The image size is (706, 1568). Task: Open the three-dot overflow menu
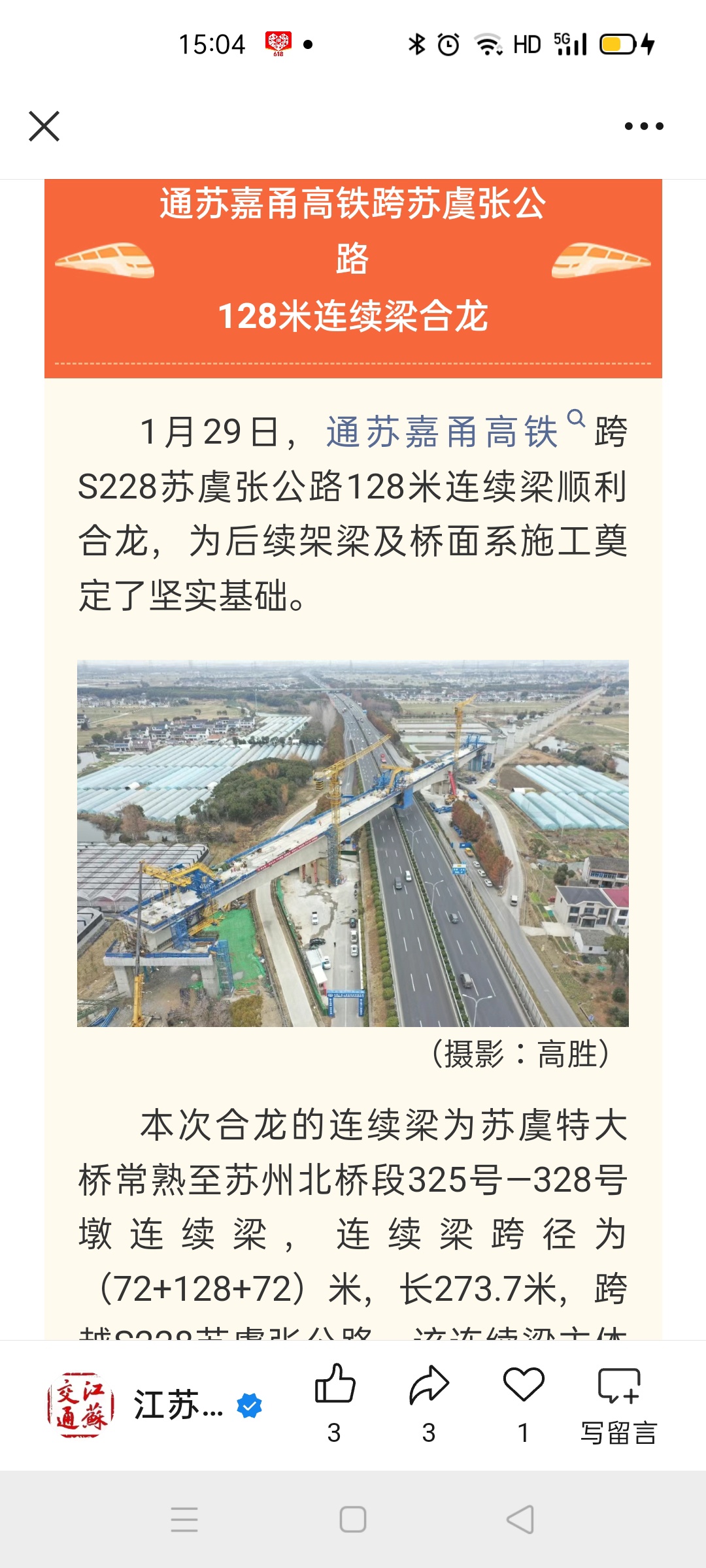(644, 126)
